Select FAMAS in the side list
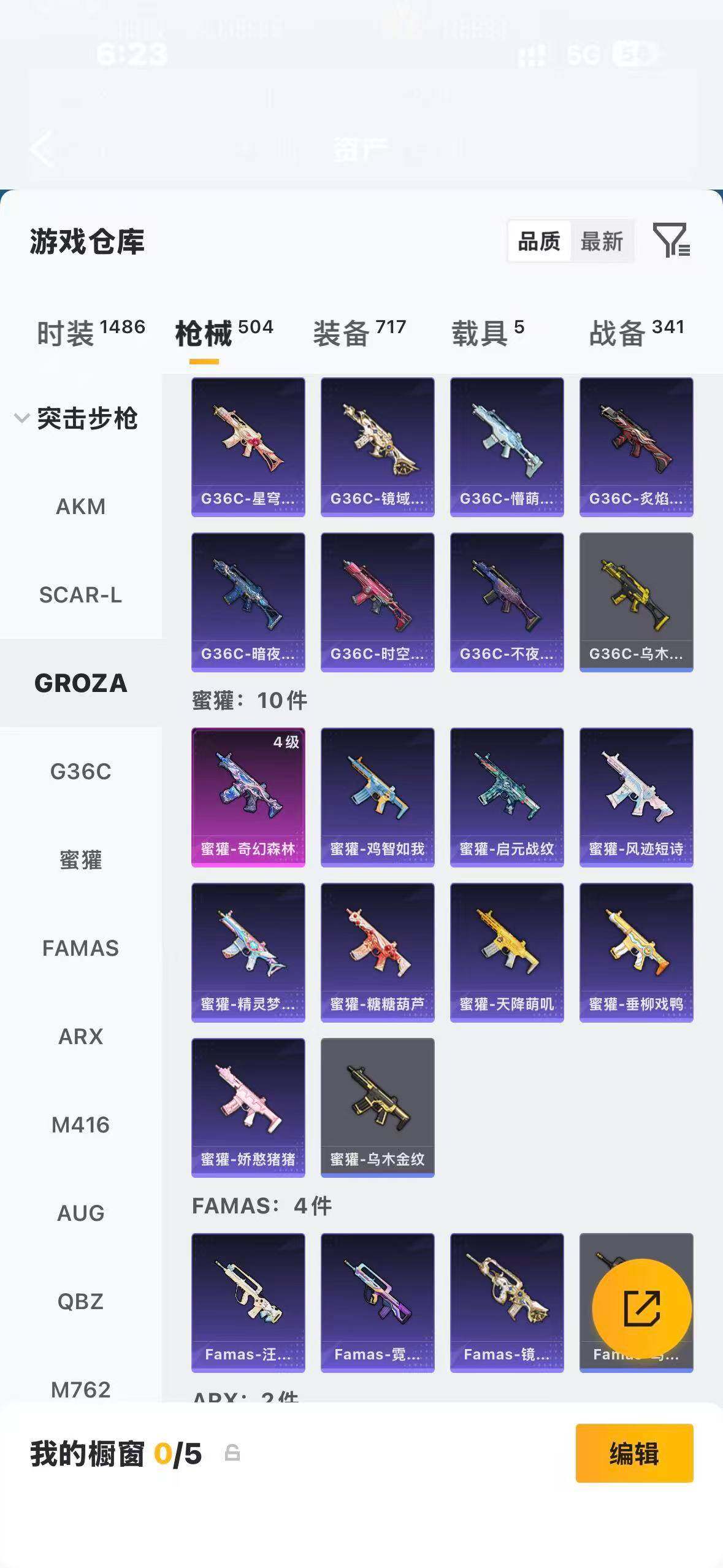Screen dimensions: 723x1568 (x=81, y=948)
